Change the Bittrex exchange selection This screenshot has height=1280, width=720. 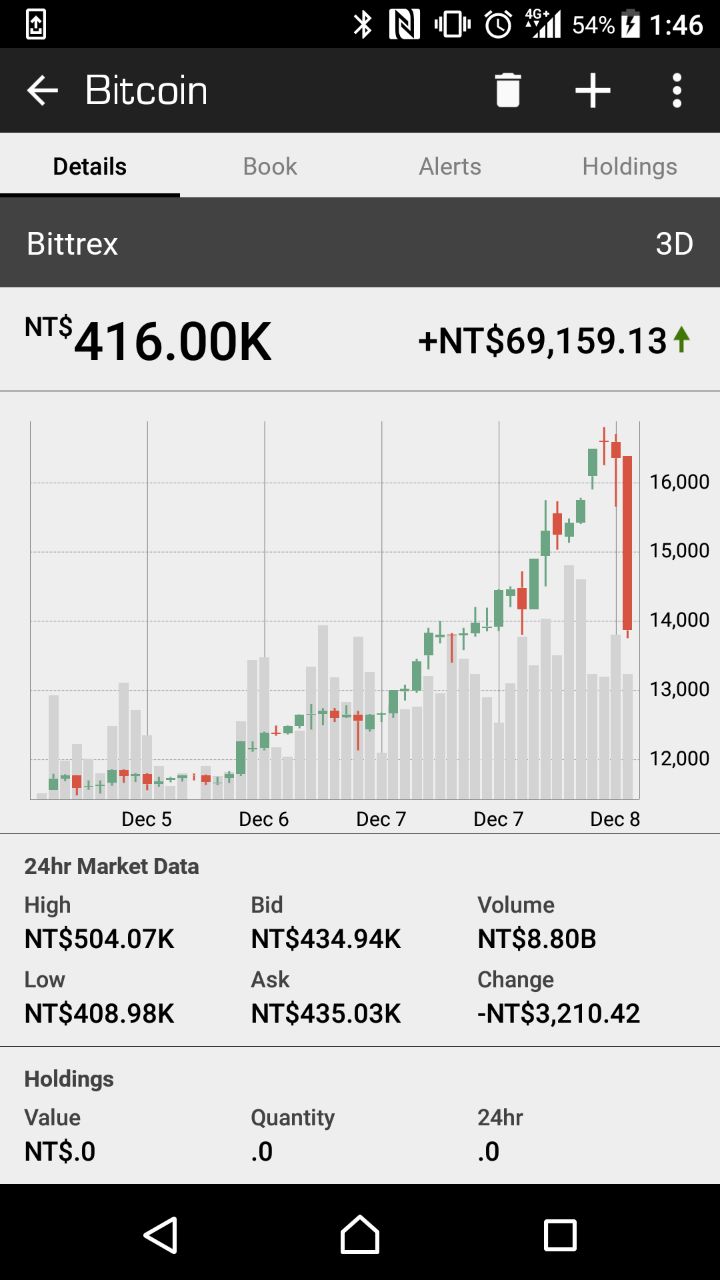tap(73, 244)
